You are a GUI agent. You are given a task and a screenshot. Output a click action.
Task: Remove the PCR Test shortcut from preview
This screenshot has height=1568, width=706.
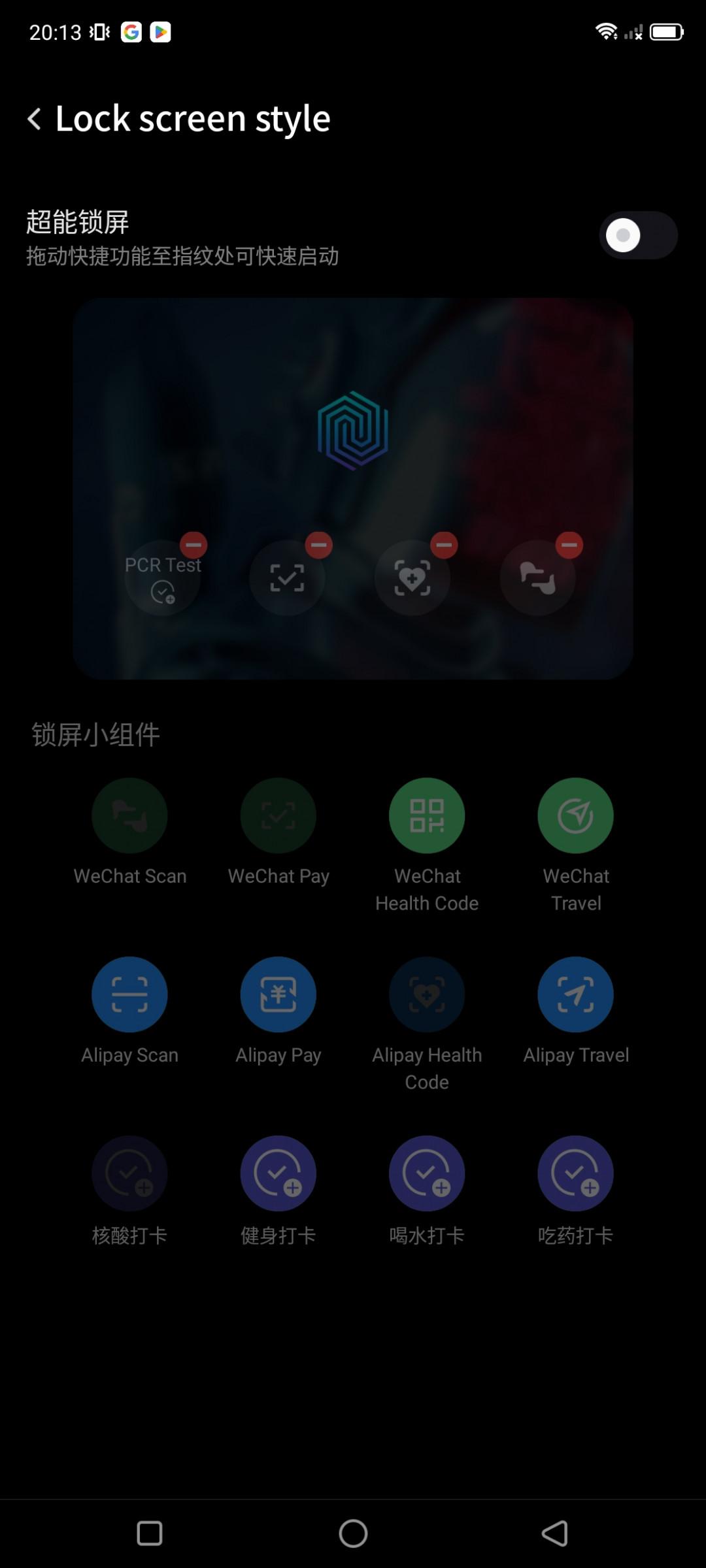coord(193,544)
